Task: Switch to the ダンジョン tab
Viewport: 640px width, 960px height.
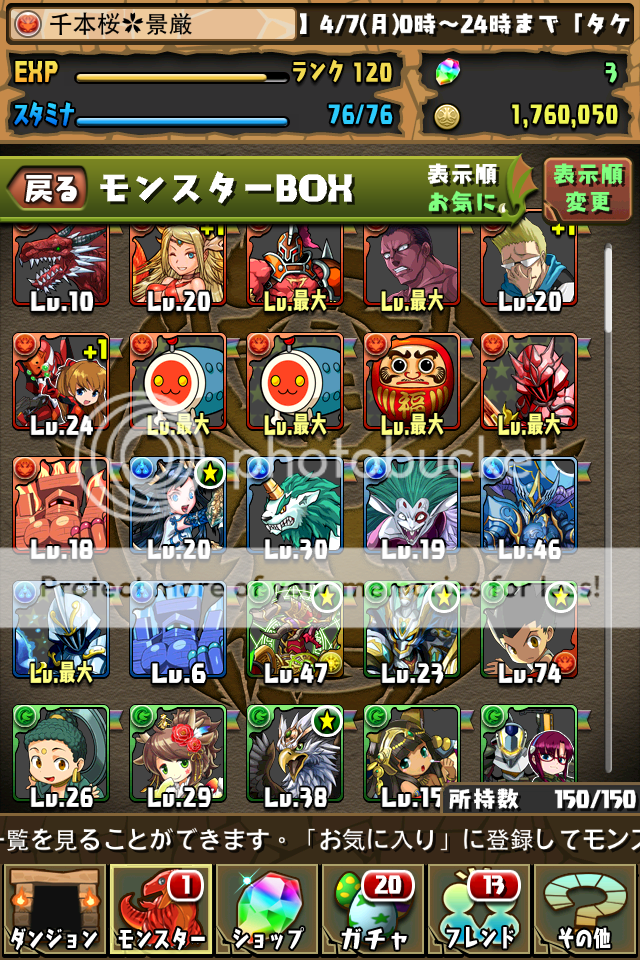Action: [53, 910]
